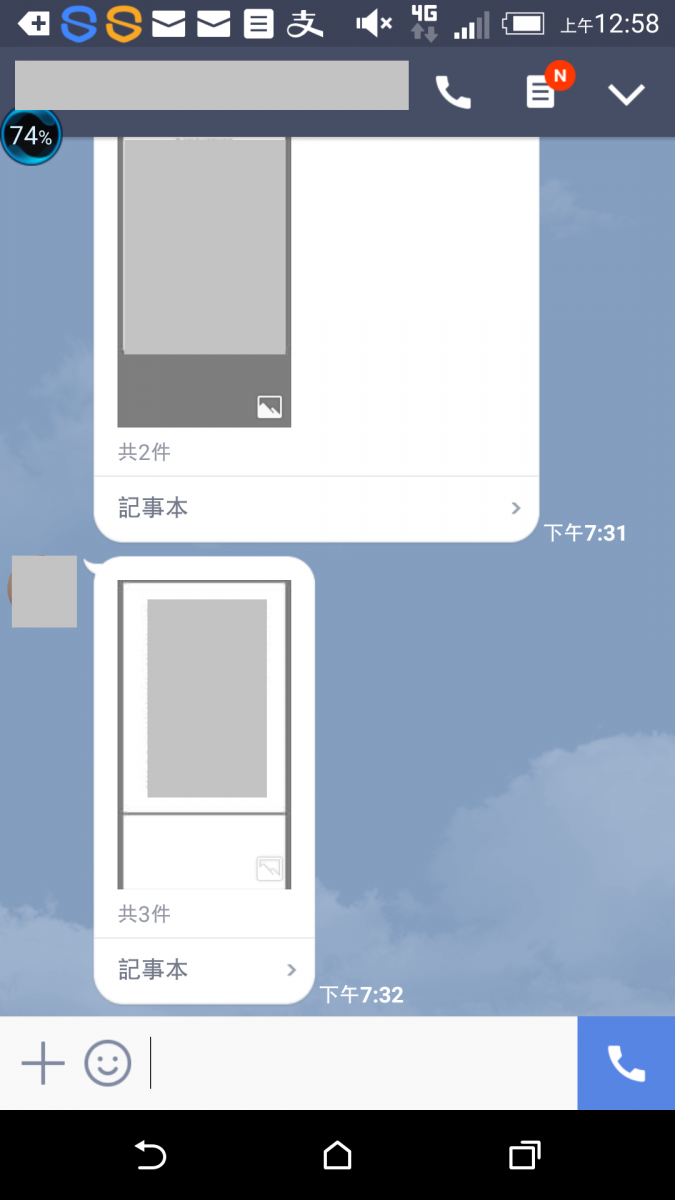The height and width of the screenshot is (1200, 675).
Task: Open the 記事本 row sent at 下午7:31
Action: pyautogui.click(x=316, y=508)
